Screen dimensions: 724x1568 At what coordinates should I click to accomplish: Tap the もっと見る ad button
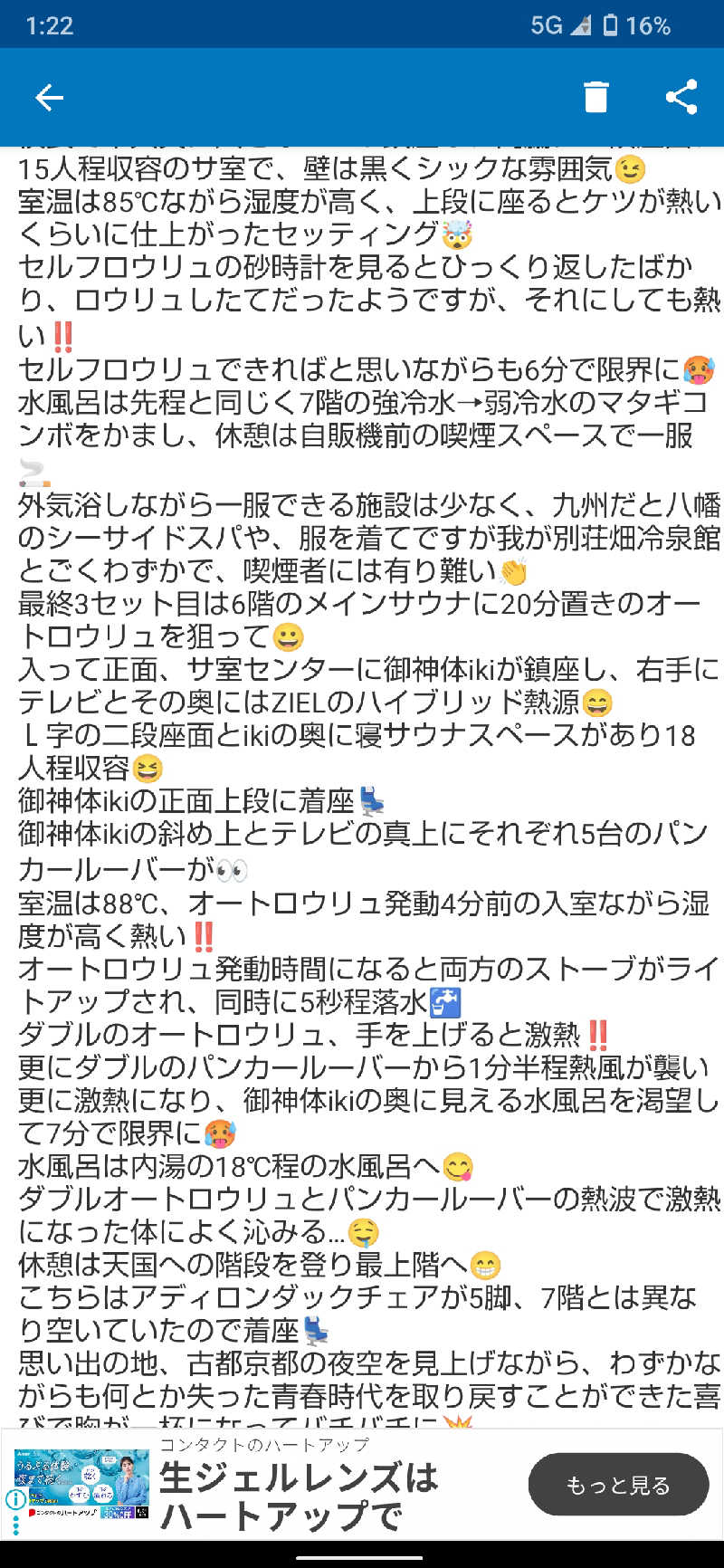coord(618,1485)
